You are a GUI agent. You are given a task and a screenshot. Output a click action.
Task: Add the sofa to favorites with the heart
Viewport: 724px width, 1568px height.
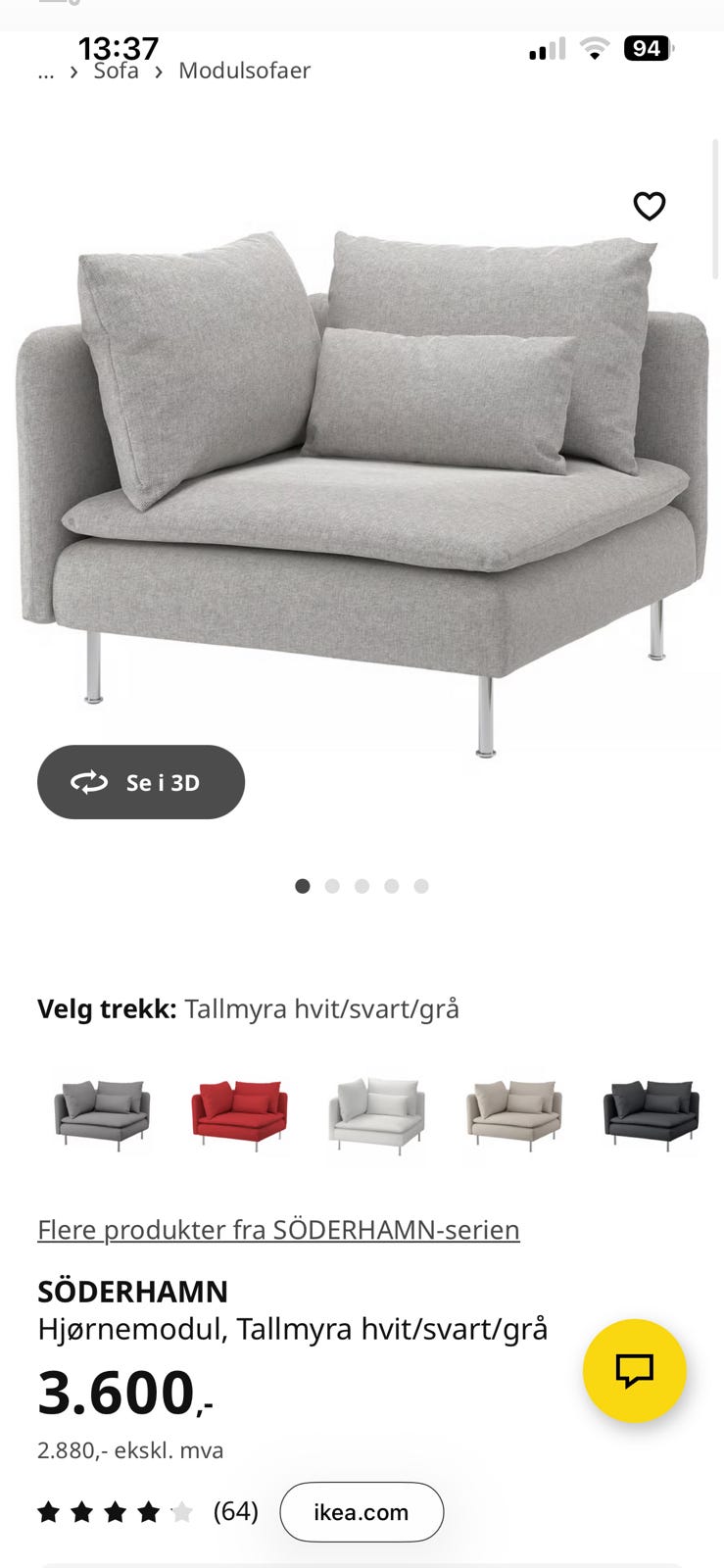(x=650, y=206)
